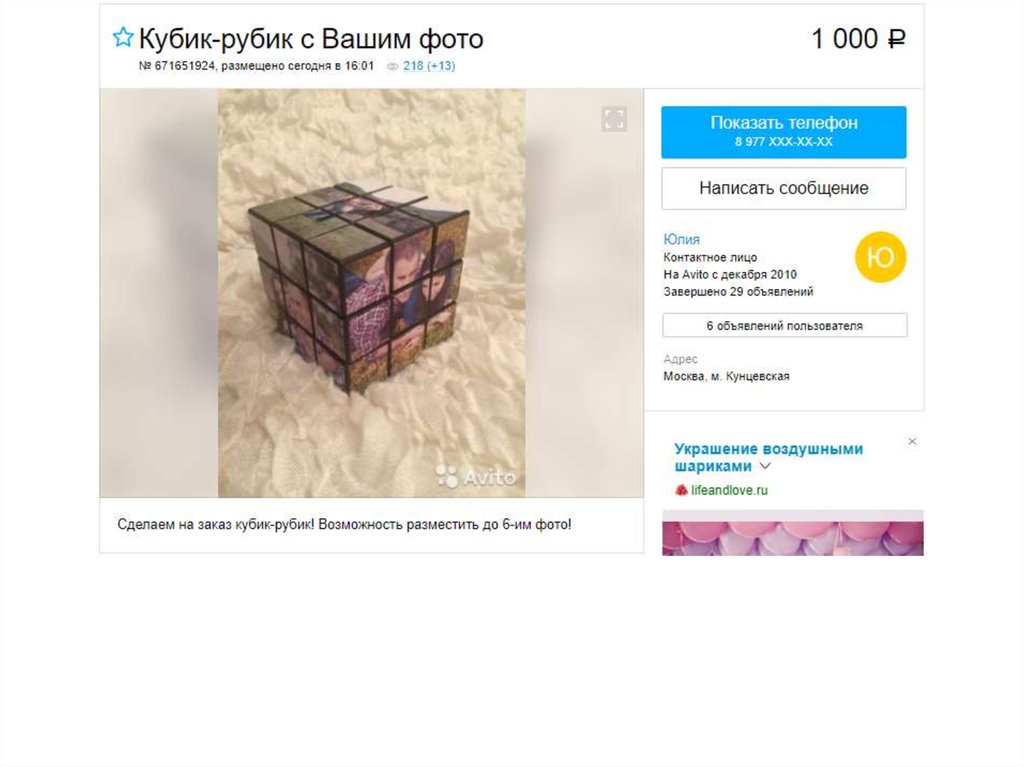Viewport: 1024px width, 767px height.
Task: Open seller Юлия's profile
Action: click(681, 239)
